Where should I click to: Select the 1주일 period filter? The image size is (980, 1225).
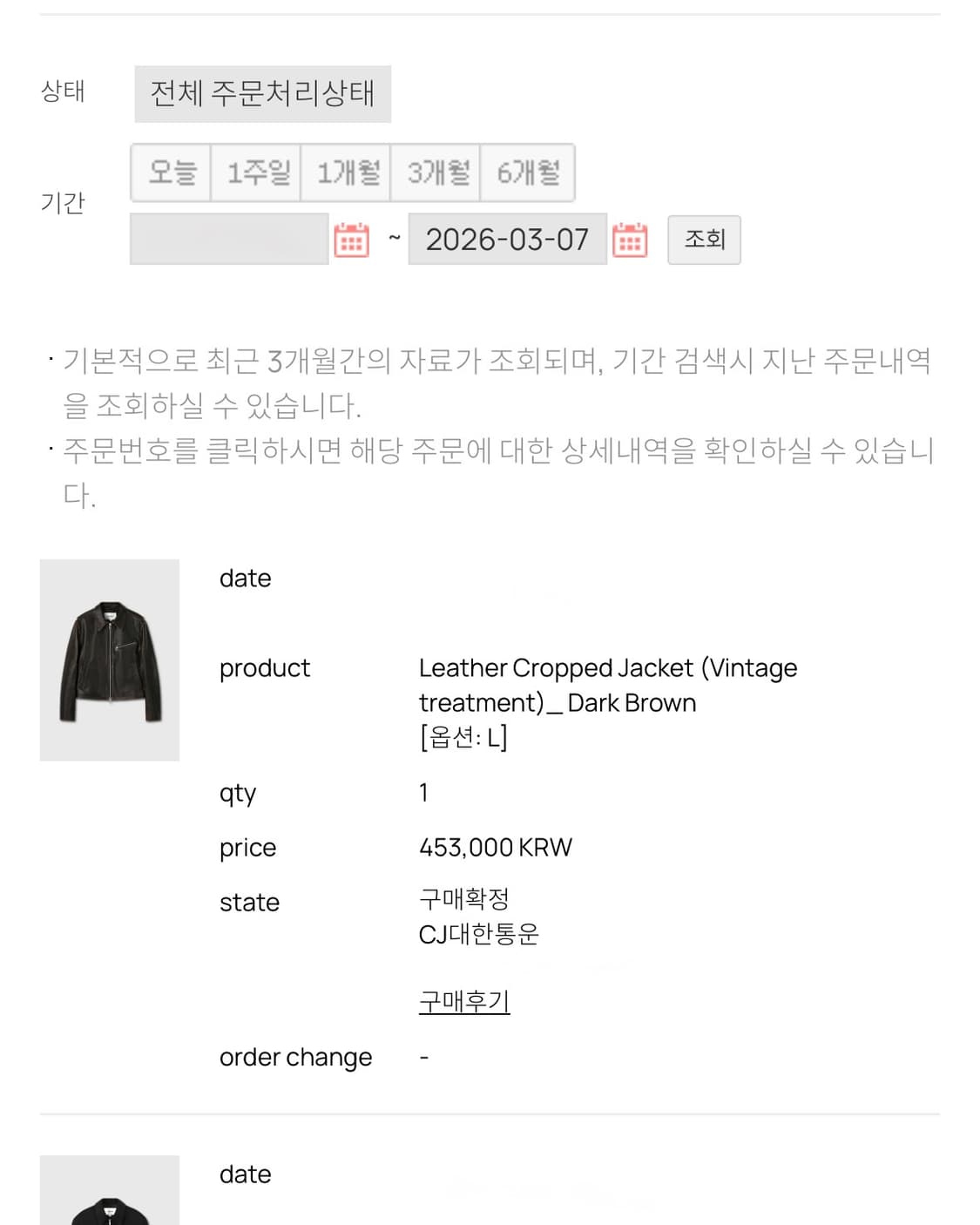pyautogui.click(x=255, y=171)
